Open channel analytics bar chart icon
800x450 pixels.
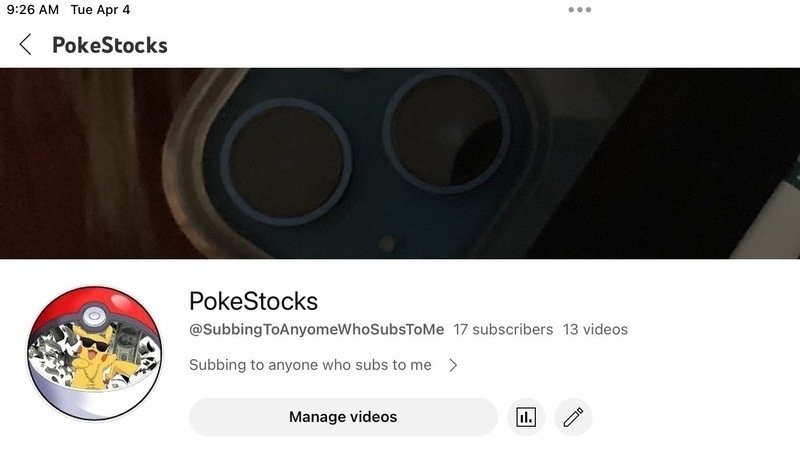[x=526, y=417]
